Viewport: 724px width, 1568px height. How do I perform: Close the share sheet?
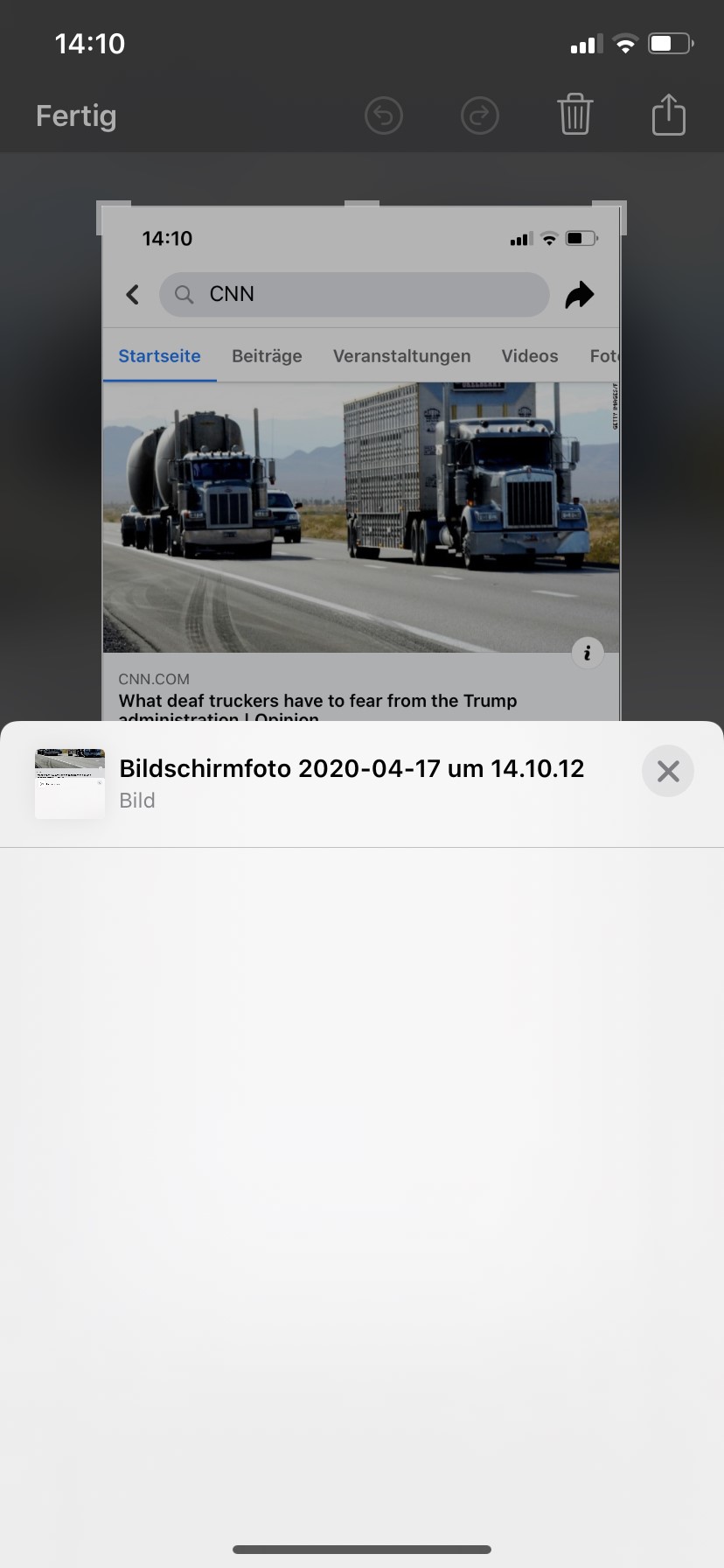point(668,771)
